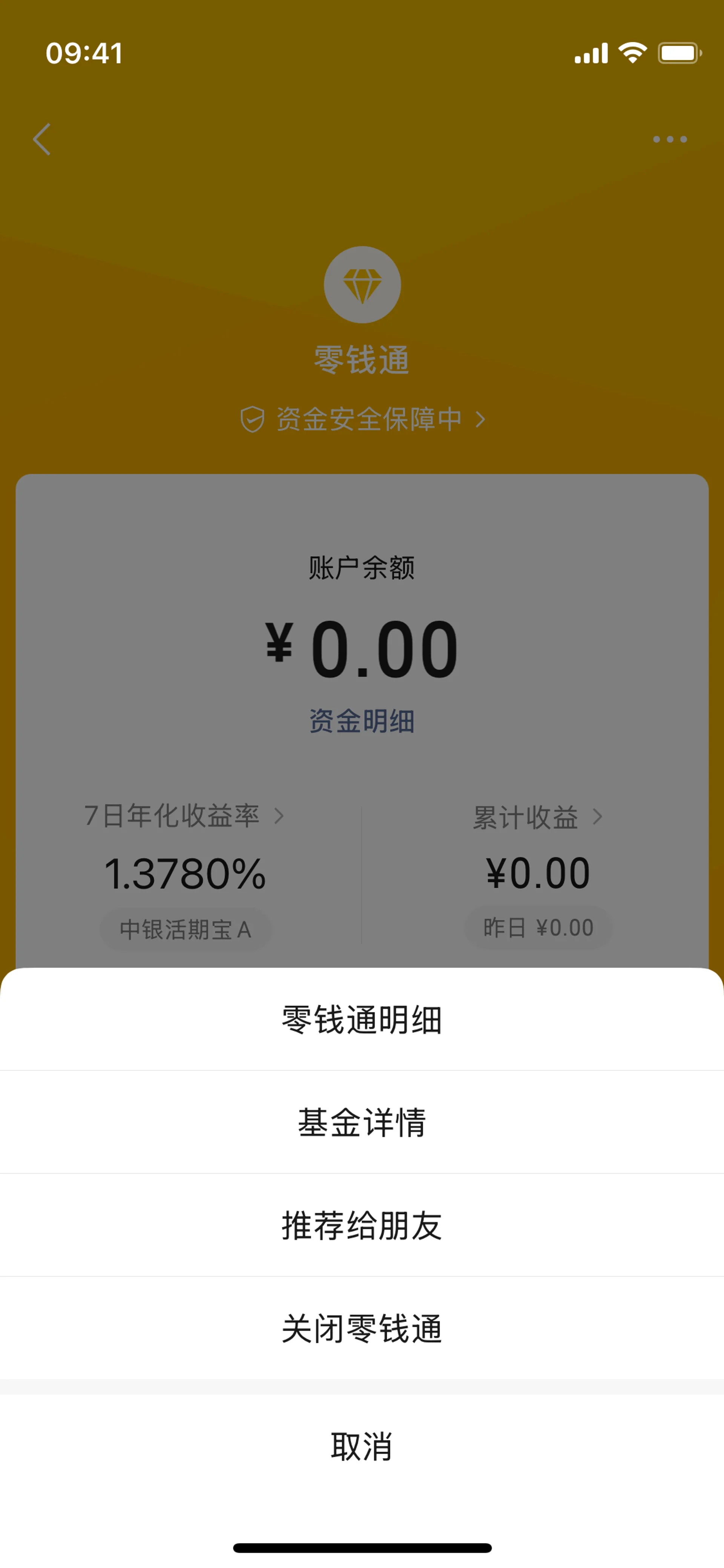Viewport: 724px width, 1568px height.
Task: Tap 关闭零钱通 option
Action: coord(362,1328)
